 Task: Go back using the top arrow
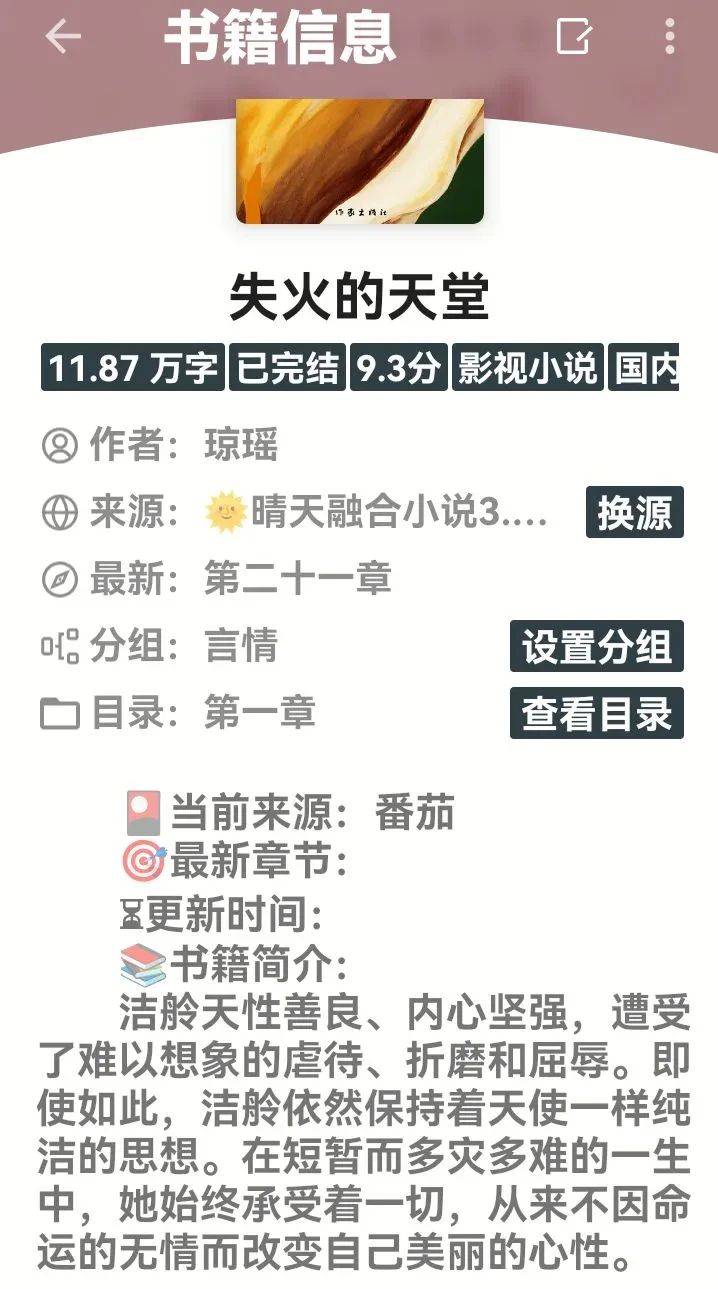point(63,37)
